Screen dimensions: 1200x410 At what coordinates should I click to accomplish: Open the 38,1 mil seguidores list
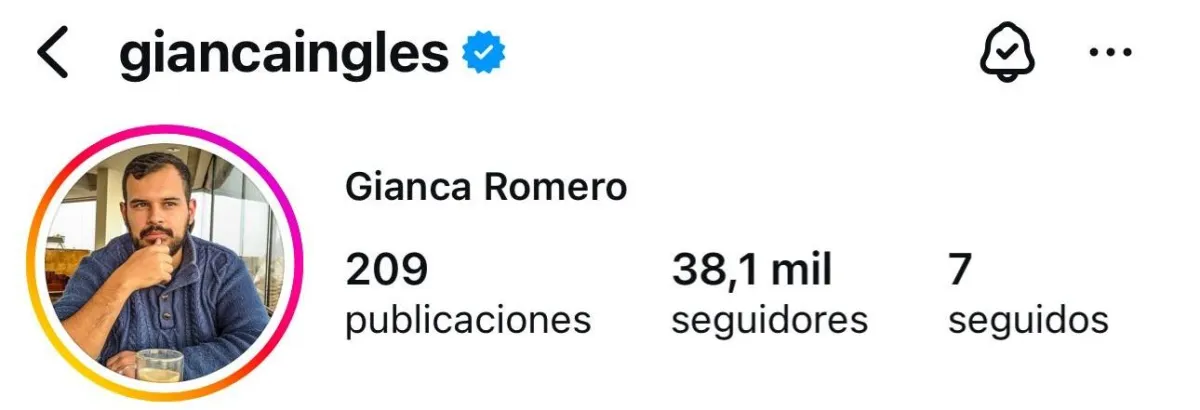click(769, 294)
